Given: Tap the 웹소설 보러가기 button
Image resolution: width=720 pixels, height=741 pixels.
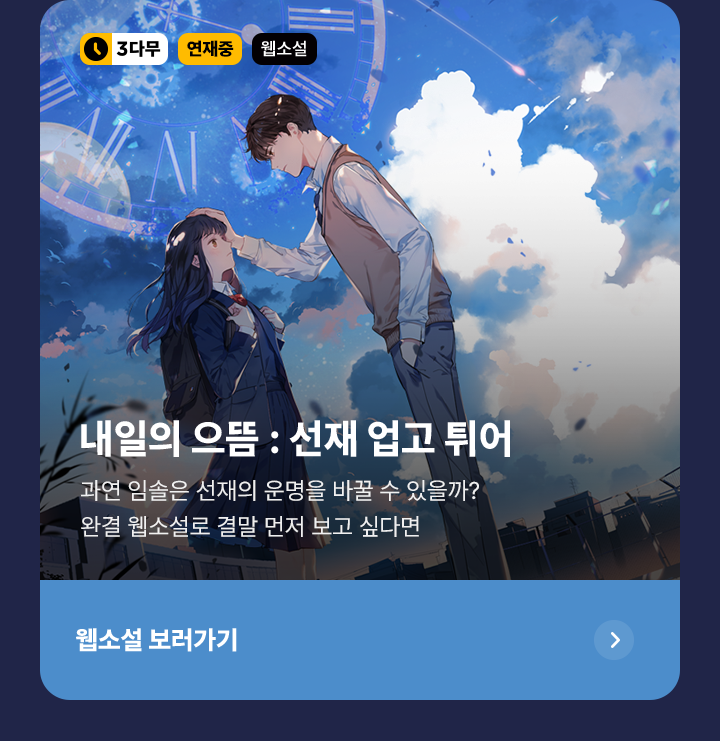Looking at the screenshot, I should point(358,640).
